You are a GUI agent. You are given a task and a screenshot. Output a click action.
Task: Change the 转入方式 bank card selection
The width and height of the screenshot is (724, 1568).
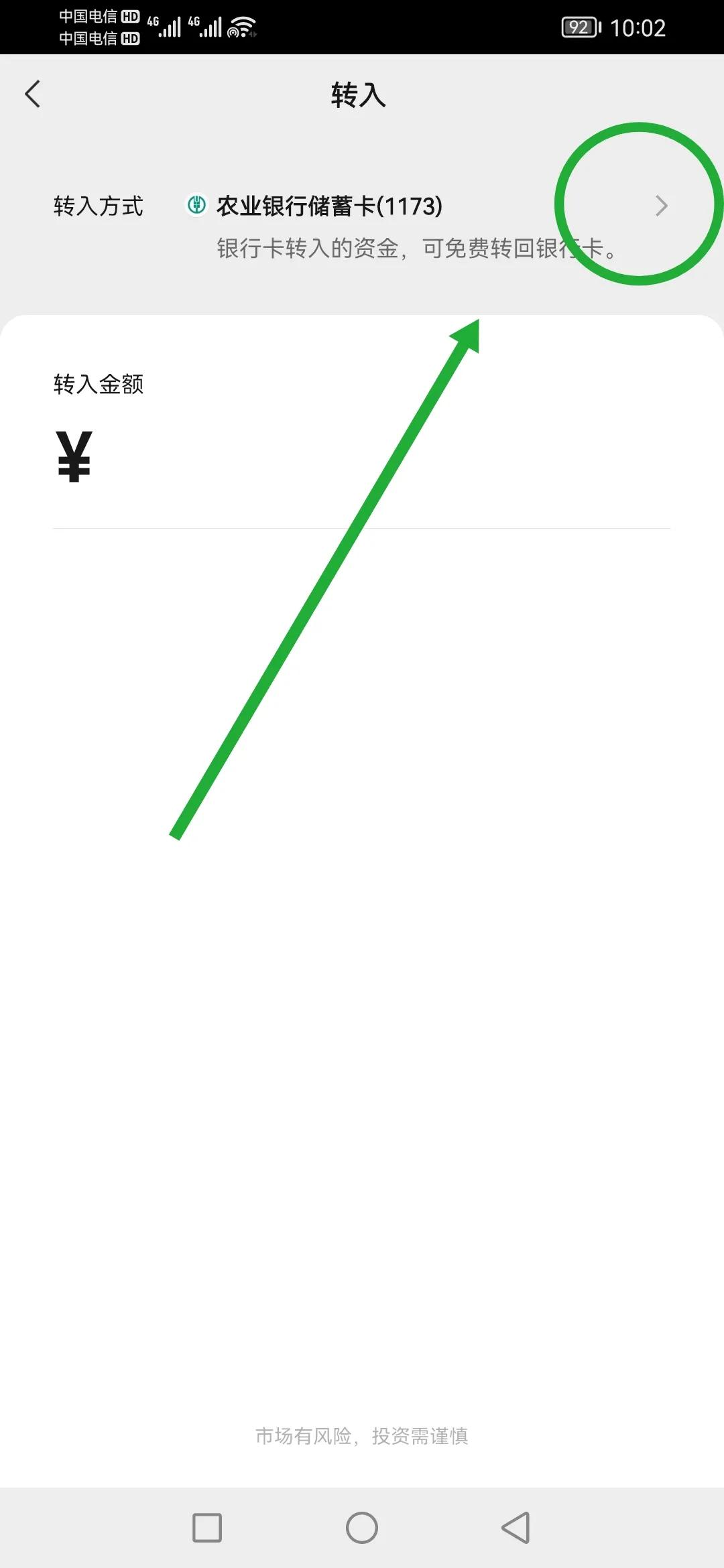(660, 206)
